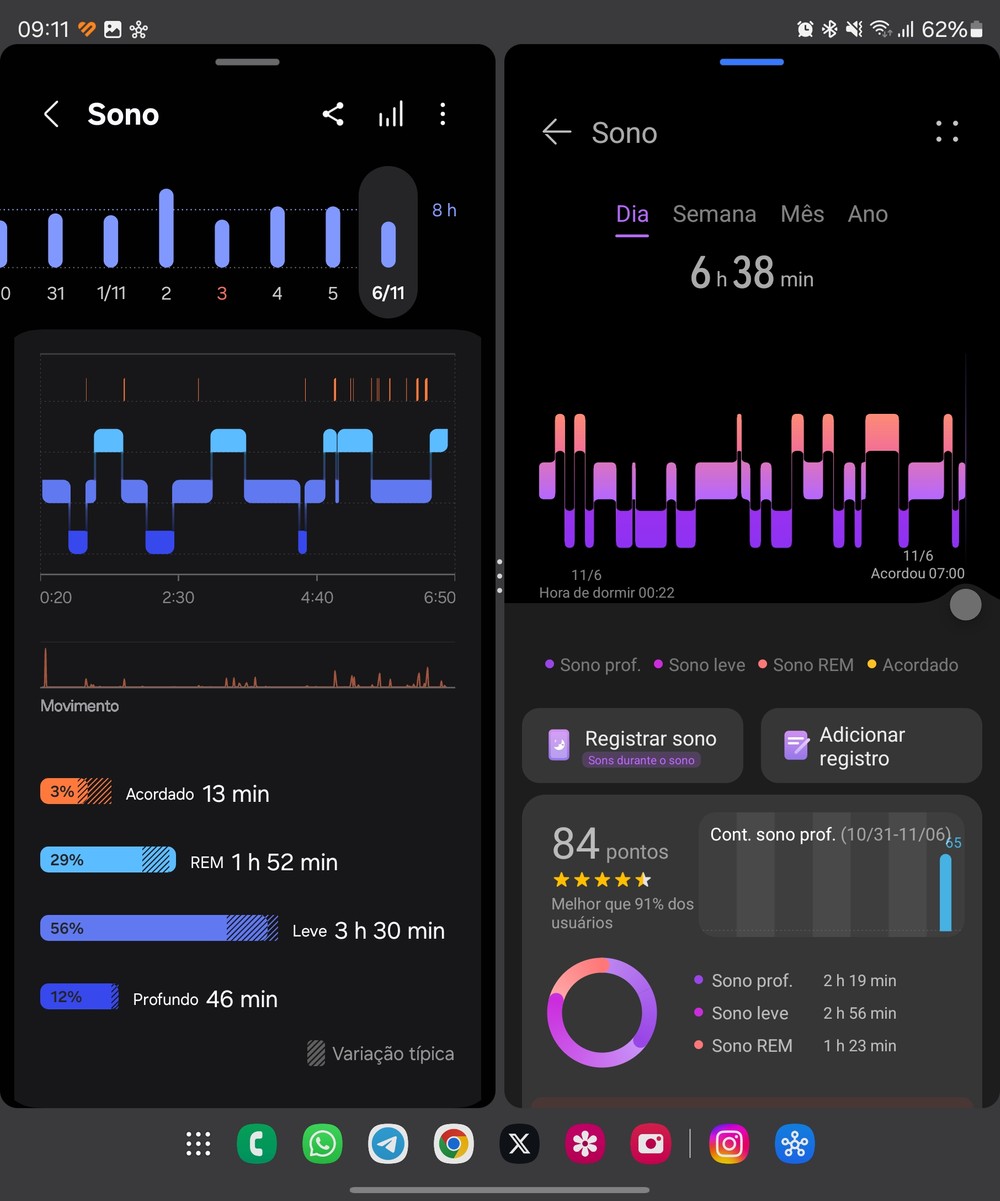Open the app drawer grid icon
Screen dimensions: 1000x1201
[x=198, y=1144]
